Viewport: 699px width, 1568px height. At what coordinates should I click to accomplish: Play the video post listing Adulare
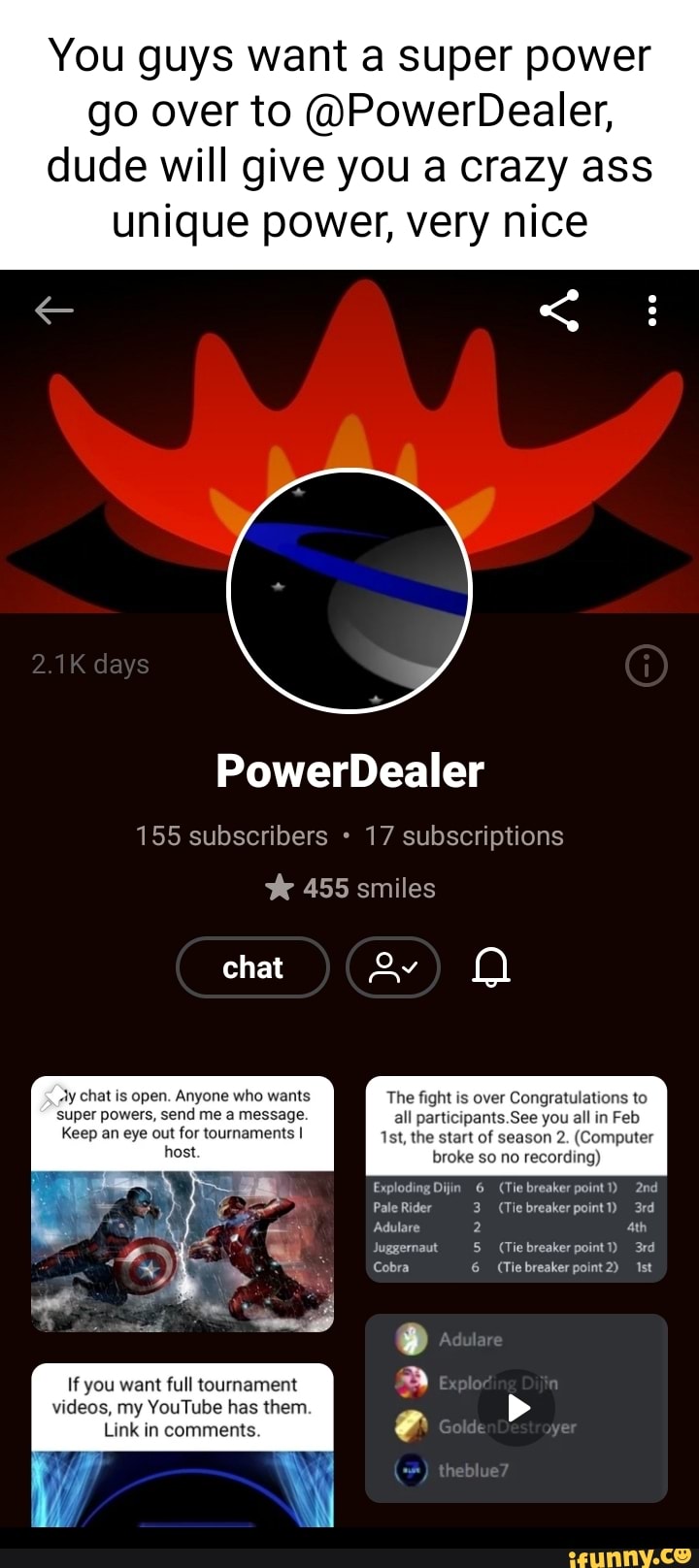518,1407
